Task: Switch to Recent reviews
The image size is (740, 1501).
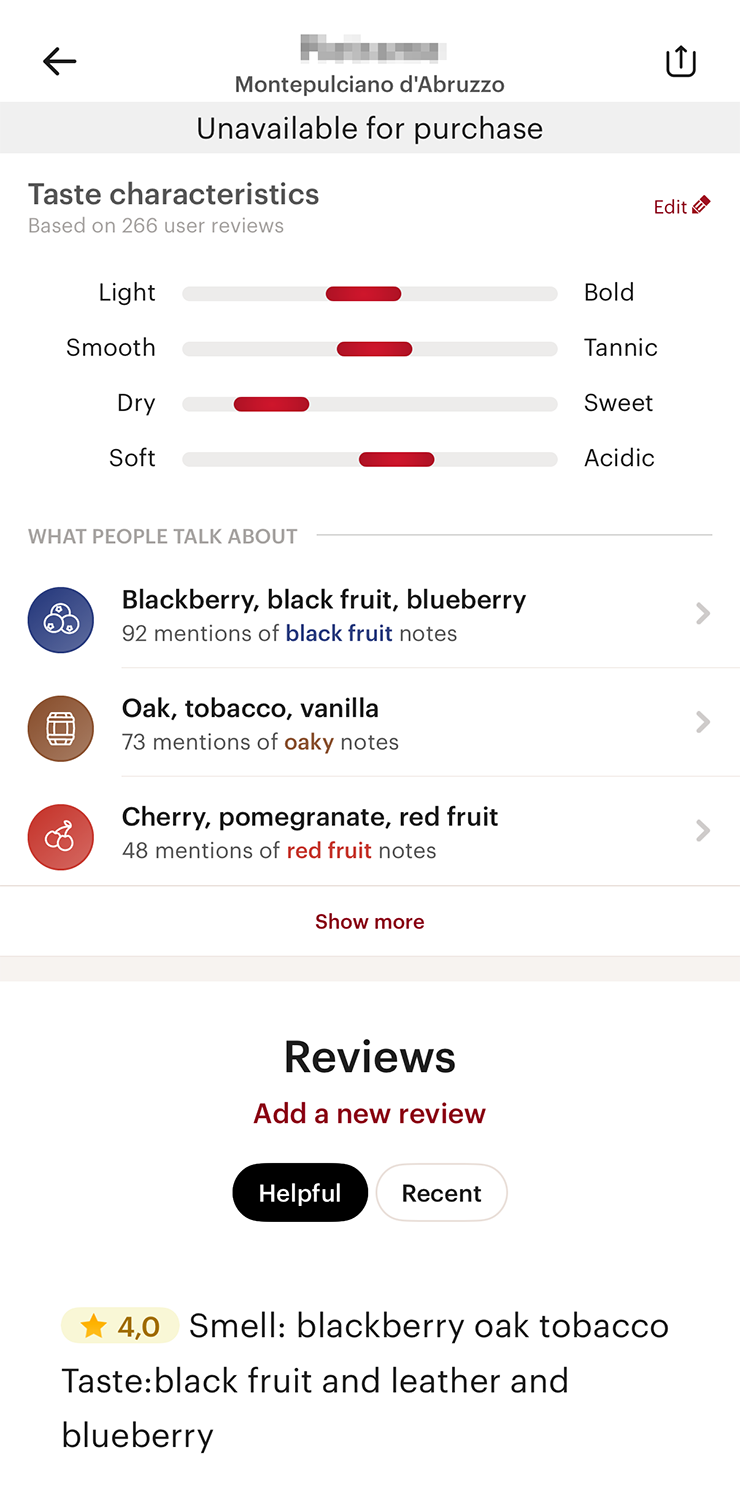Action: click(x=442, y=1193)
